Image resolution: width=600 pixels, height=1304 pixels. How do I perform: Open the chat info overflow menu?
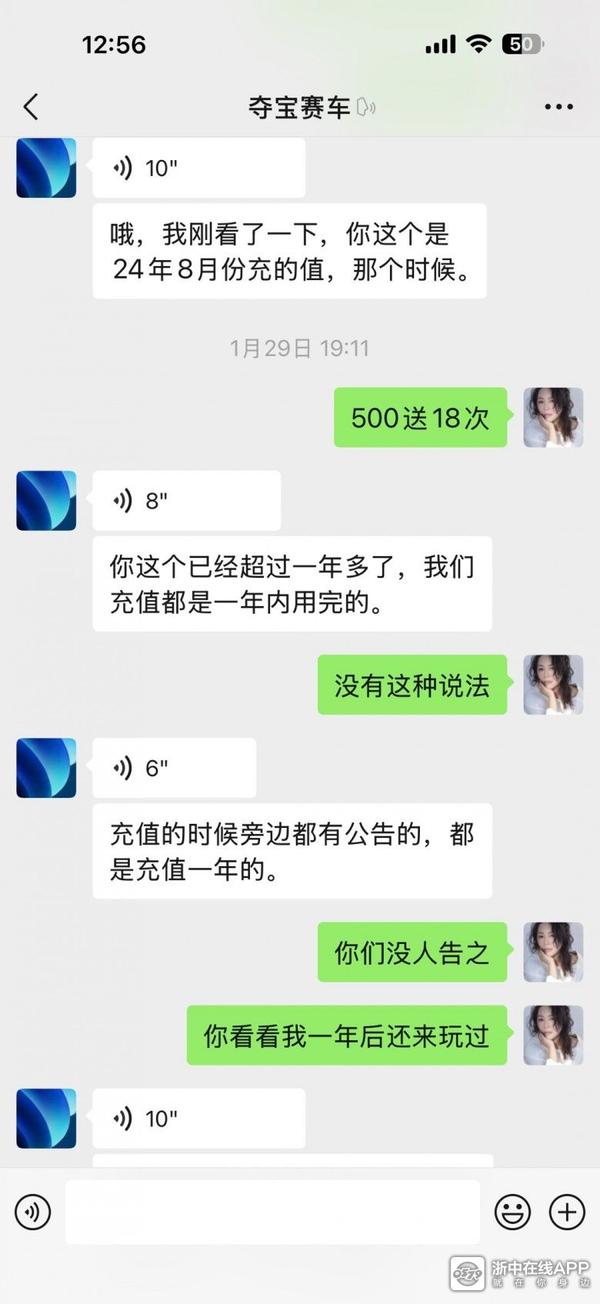[x=558, y=107]
